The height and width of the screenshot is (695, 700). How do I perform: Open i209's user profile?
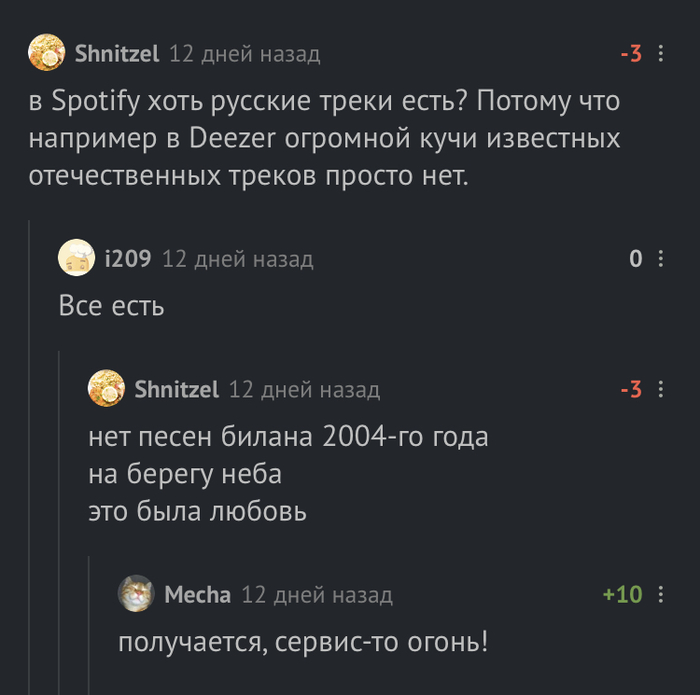click(127, 259)
